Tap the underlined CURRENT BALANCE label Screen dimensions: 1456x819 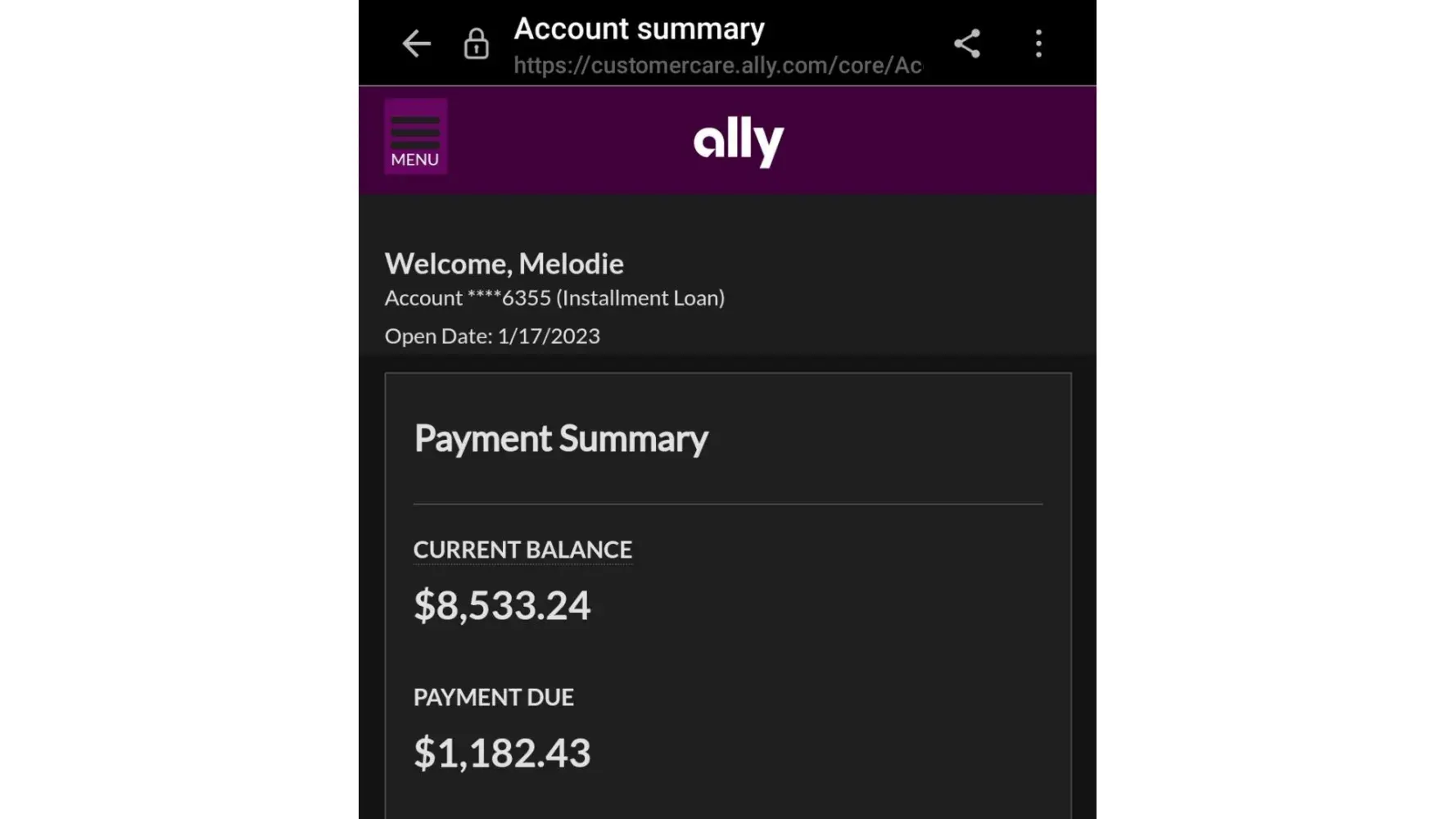pos(522,550)
